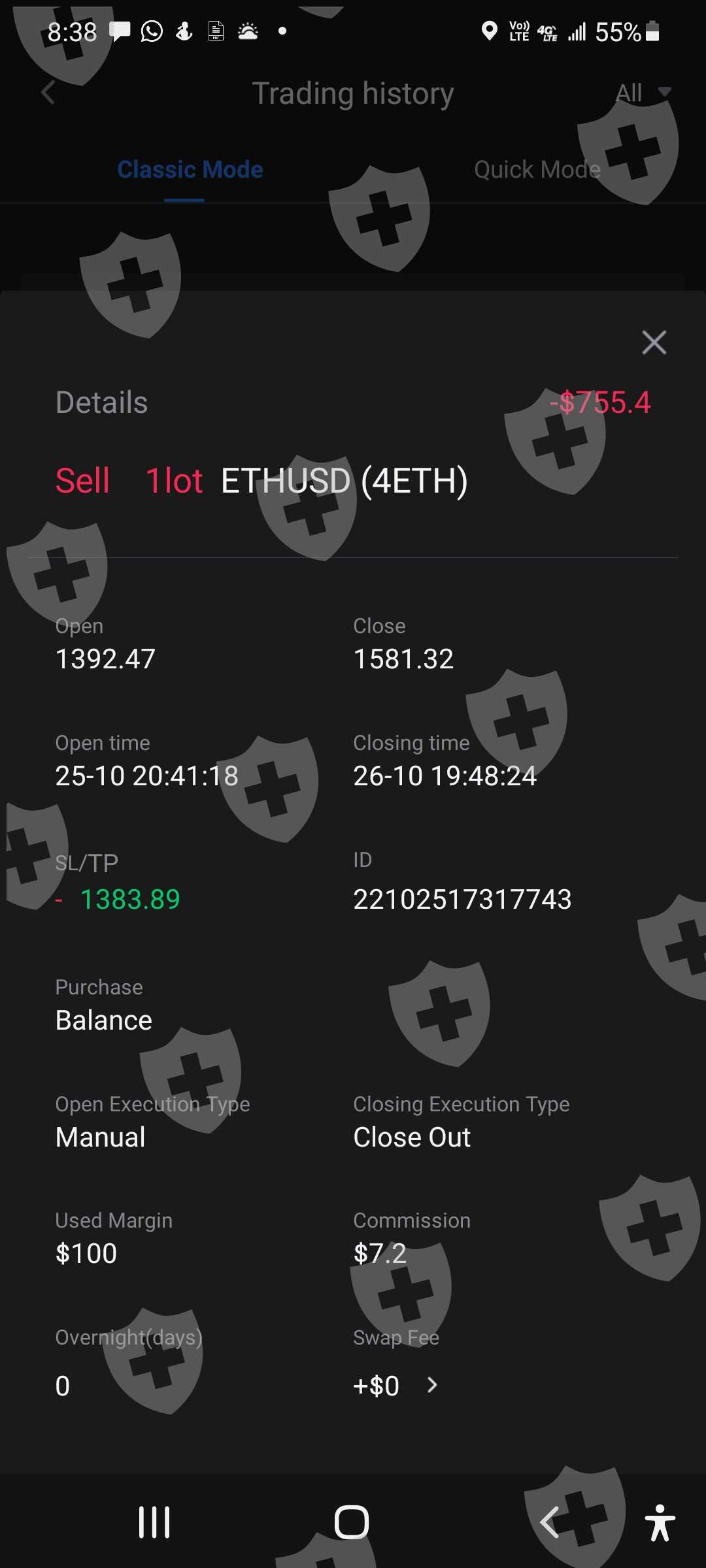Switch to the Classic Mode tab
Image resolution: width=706 pixels, height=1568 pixels.
click(190, 170)
